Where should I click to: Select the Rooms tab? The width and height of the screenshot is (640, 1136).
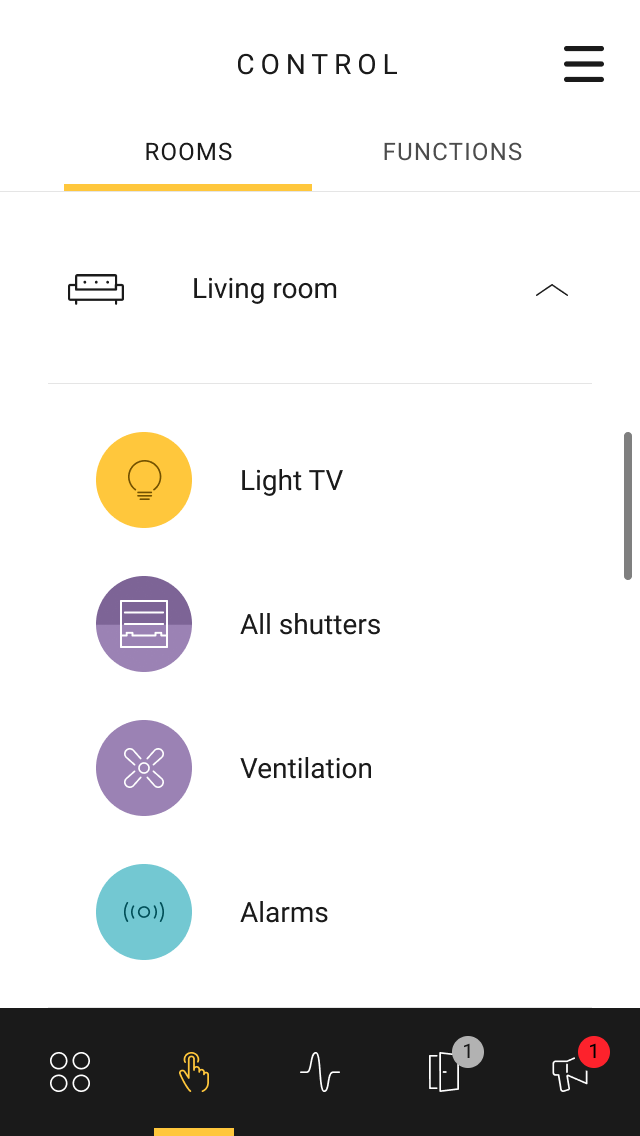coord(188,152)
